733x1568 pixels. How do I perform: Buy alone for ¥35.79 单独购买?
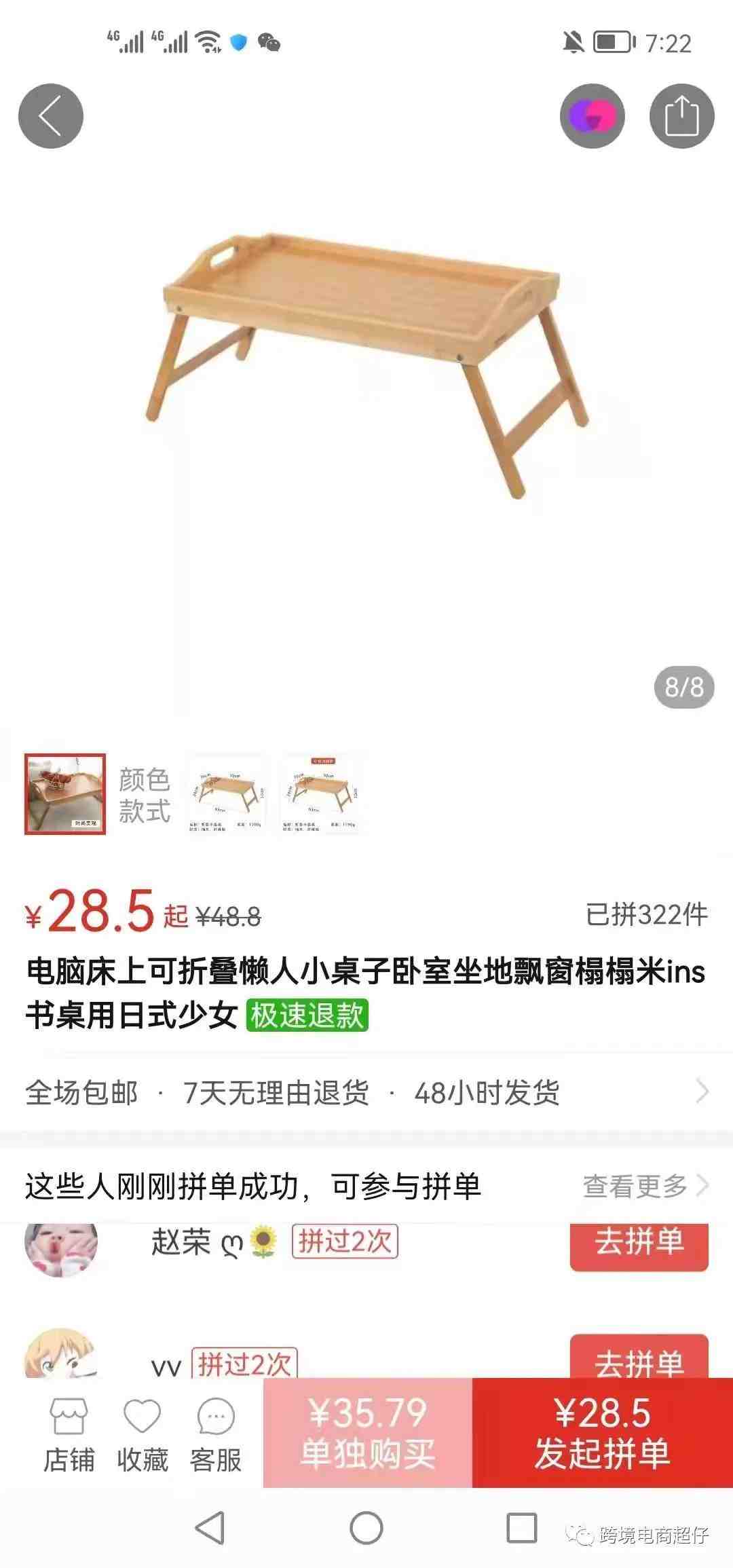click(x=367, y=1432)
